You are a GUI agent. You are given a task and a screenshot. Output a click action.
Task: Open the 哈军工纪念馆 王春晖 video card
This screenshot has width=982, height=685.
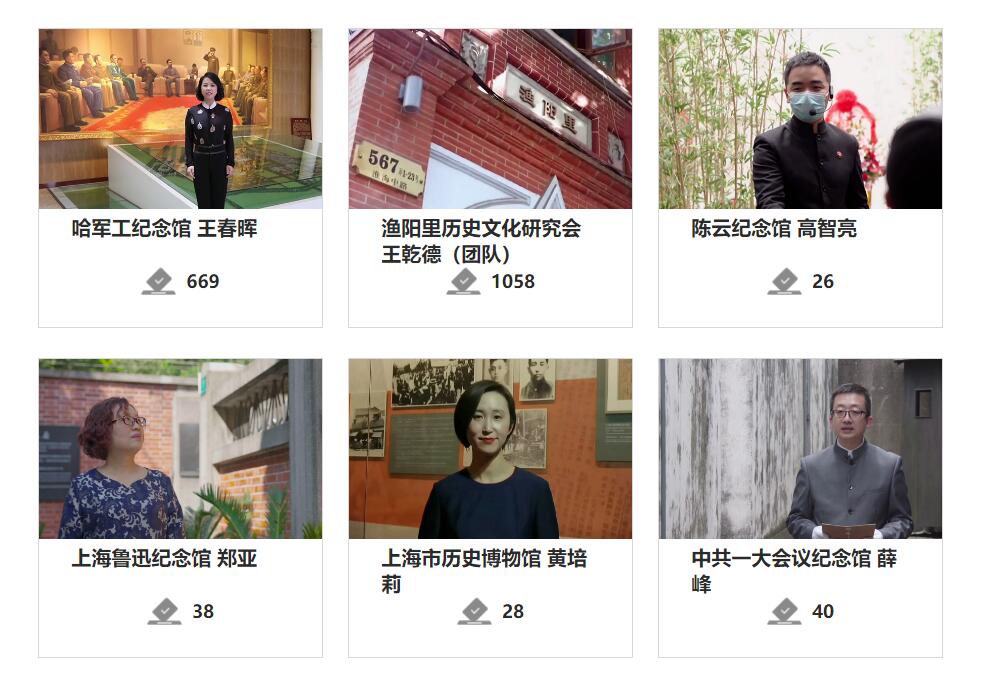click(180, 119)
